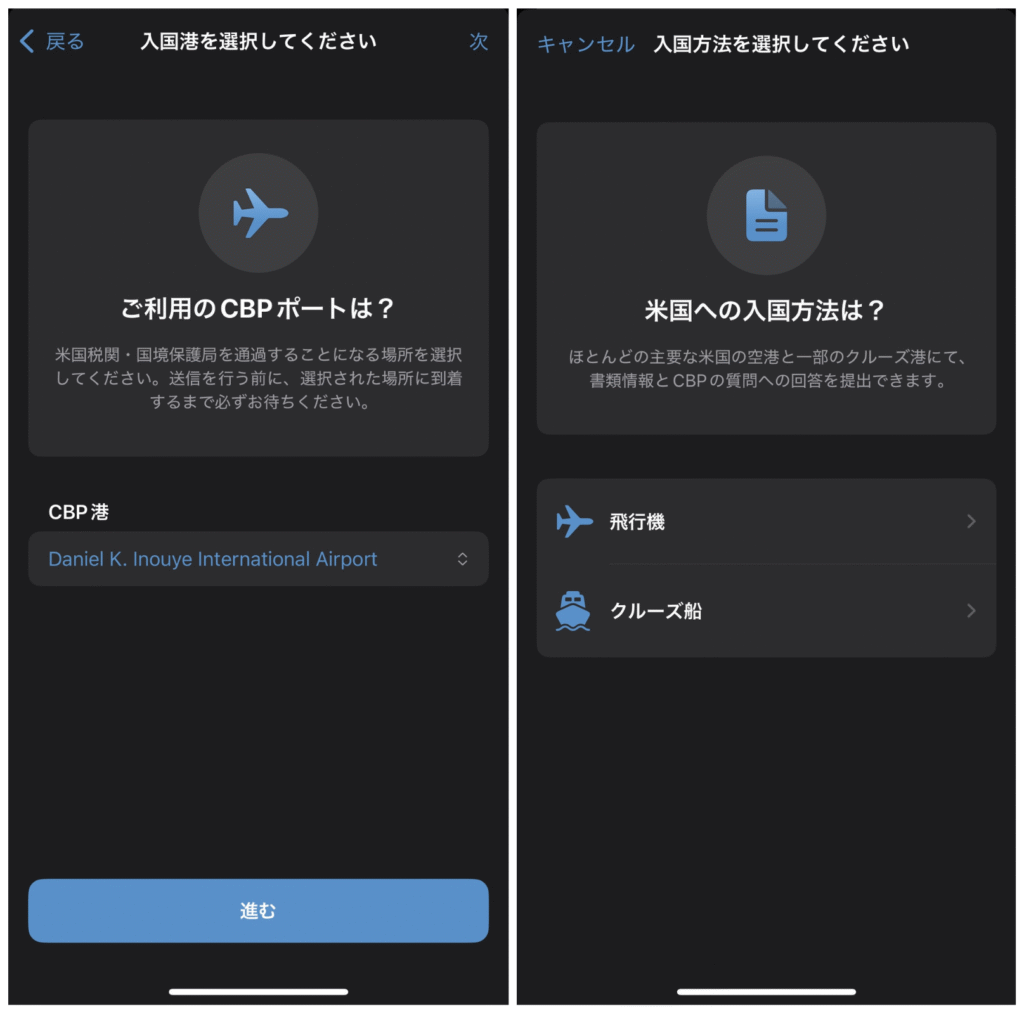The width and height of the screenshot is (1024, 1014).
Task: Cancel with the キャンセル button
Action: point(585,44)
